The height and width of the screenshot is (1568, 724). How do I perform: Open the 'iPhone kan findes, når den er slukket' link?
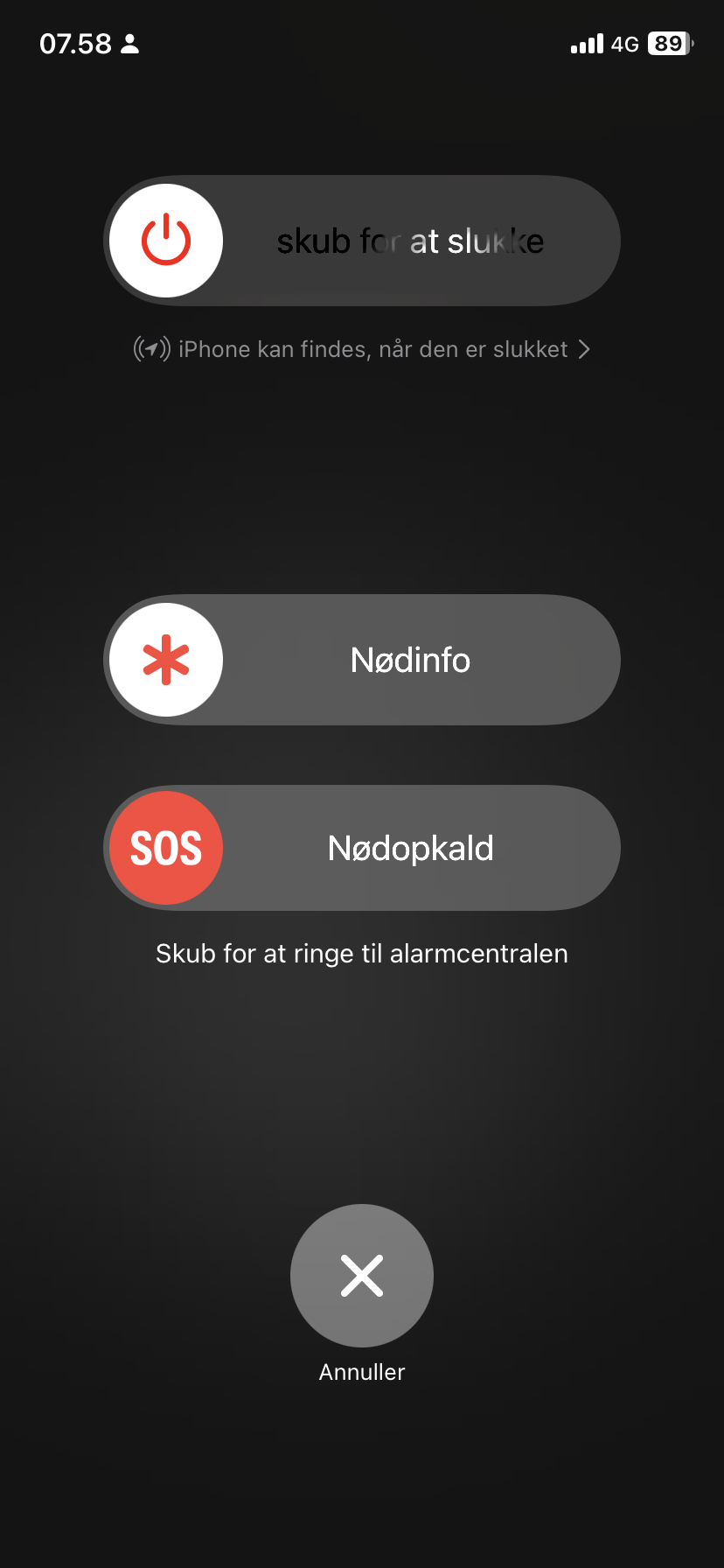(x=362, y=350)
